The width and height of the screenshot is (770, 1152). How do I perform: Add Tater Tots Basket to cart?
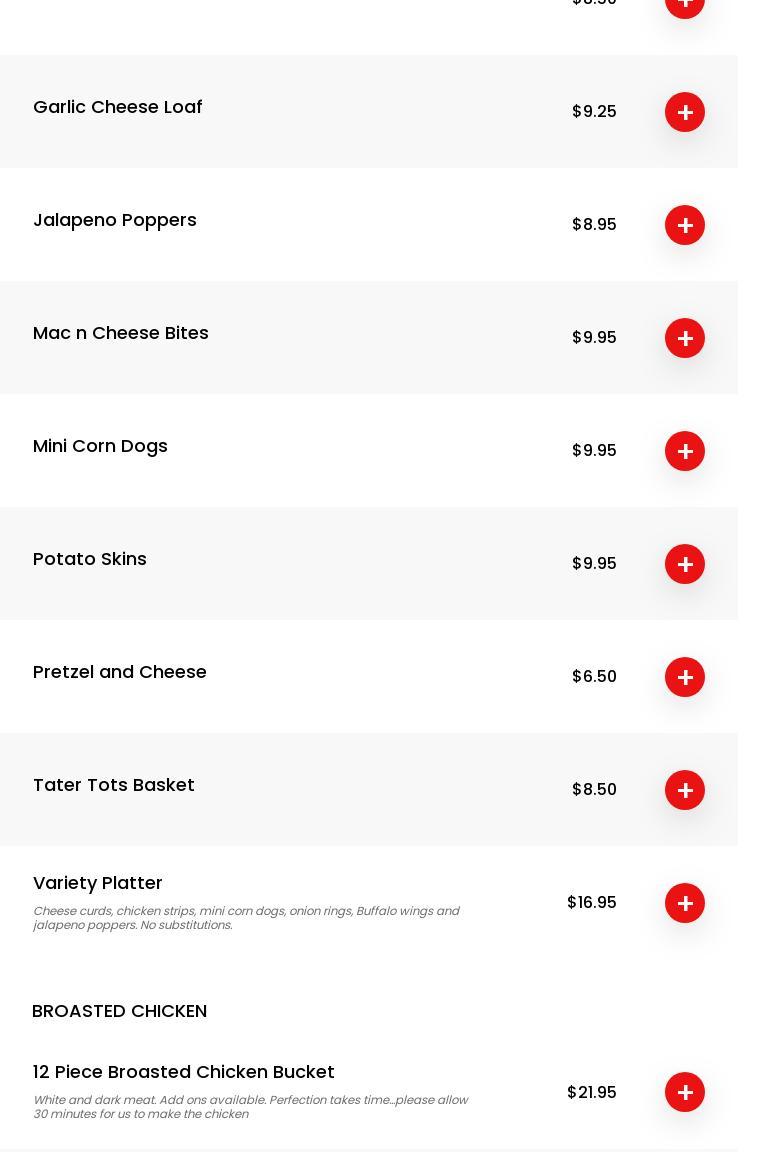pyautogui.click(x=685, y=790)
